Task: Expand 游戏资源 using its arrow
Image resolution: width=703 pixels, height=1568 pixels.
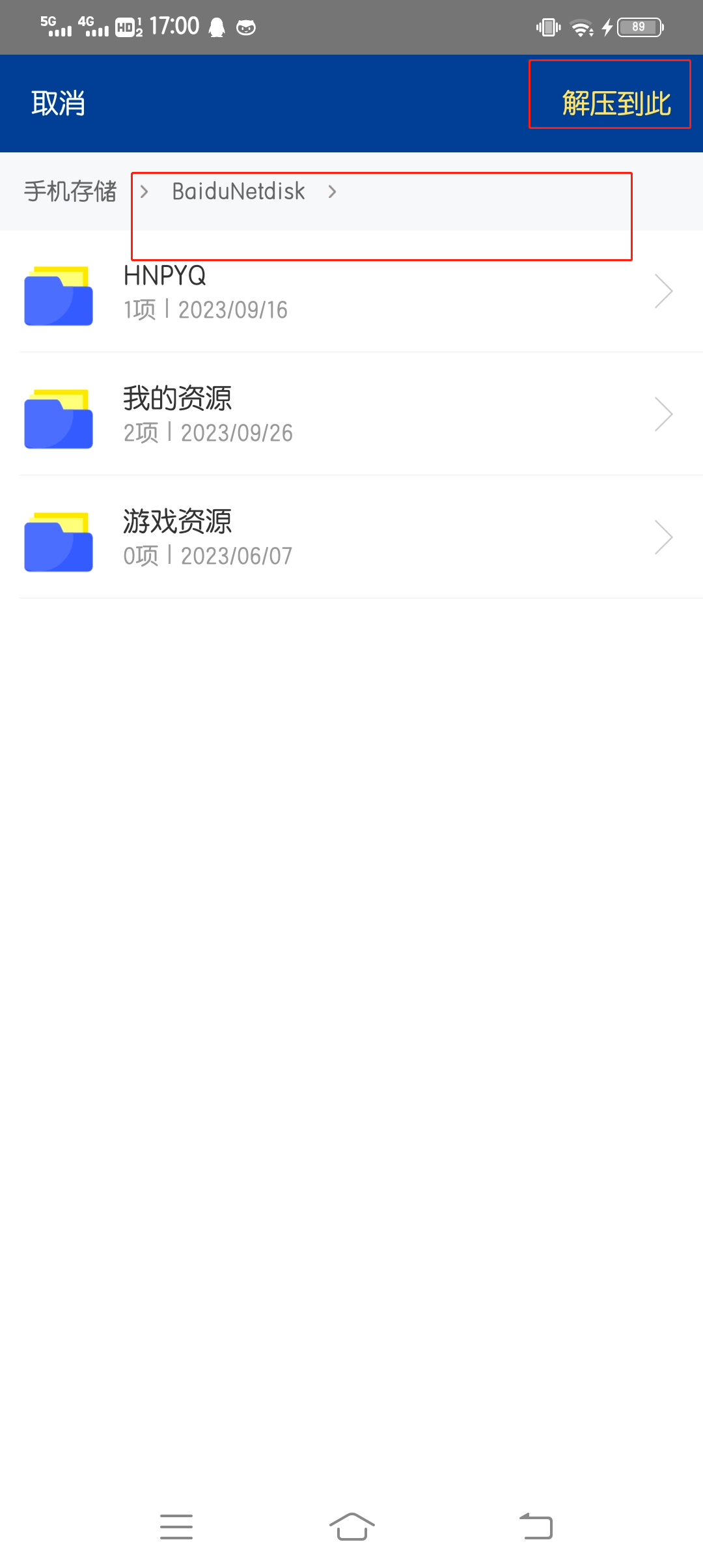Action: (x=665, y=536)
